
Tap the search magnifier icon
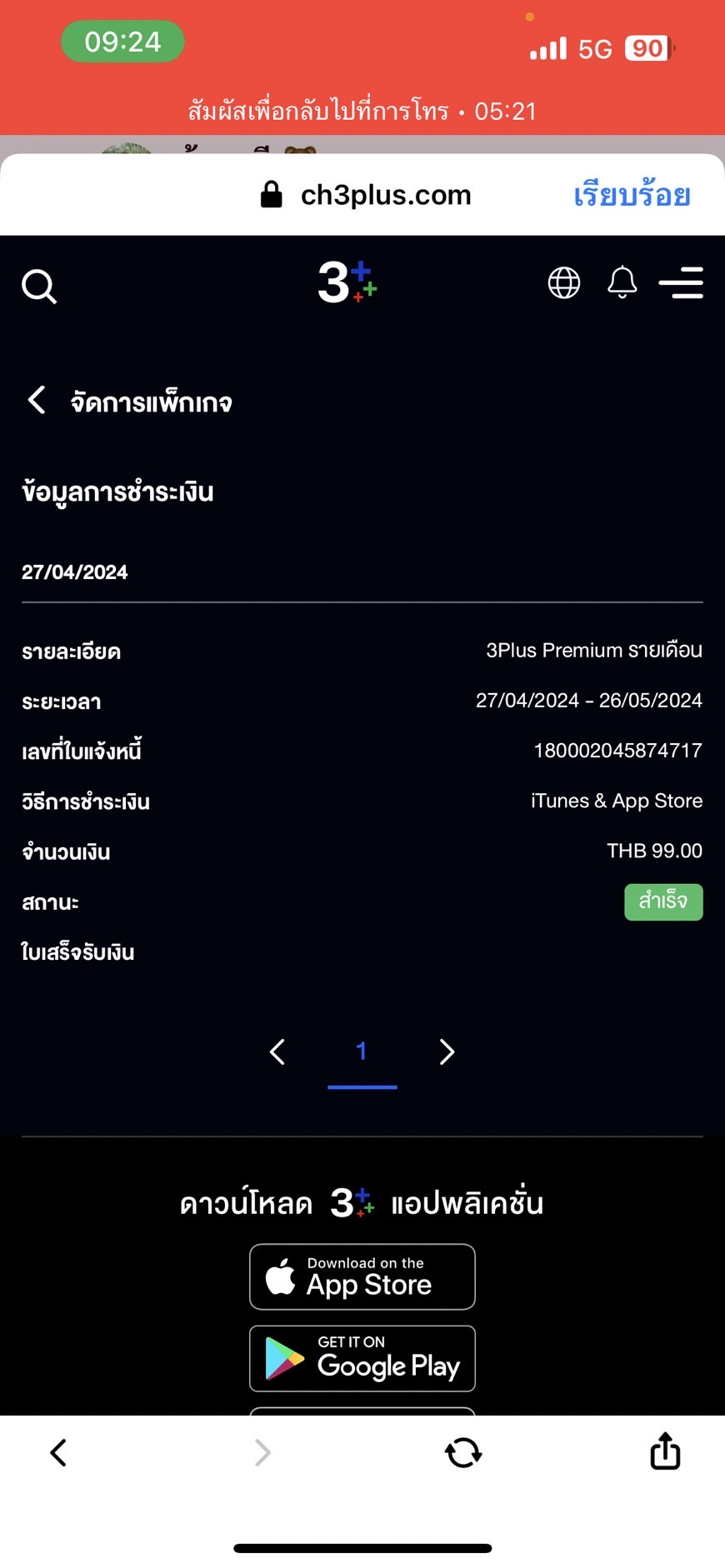click(38, 286)
